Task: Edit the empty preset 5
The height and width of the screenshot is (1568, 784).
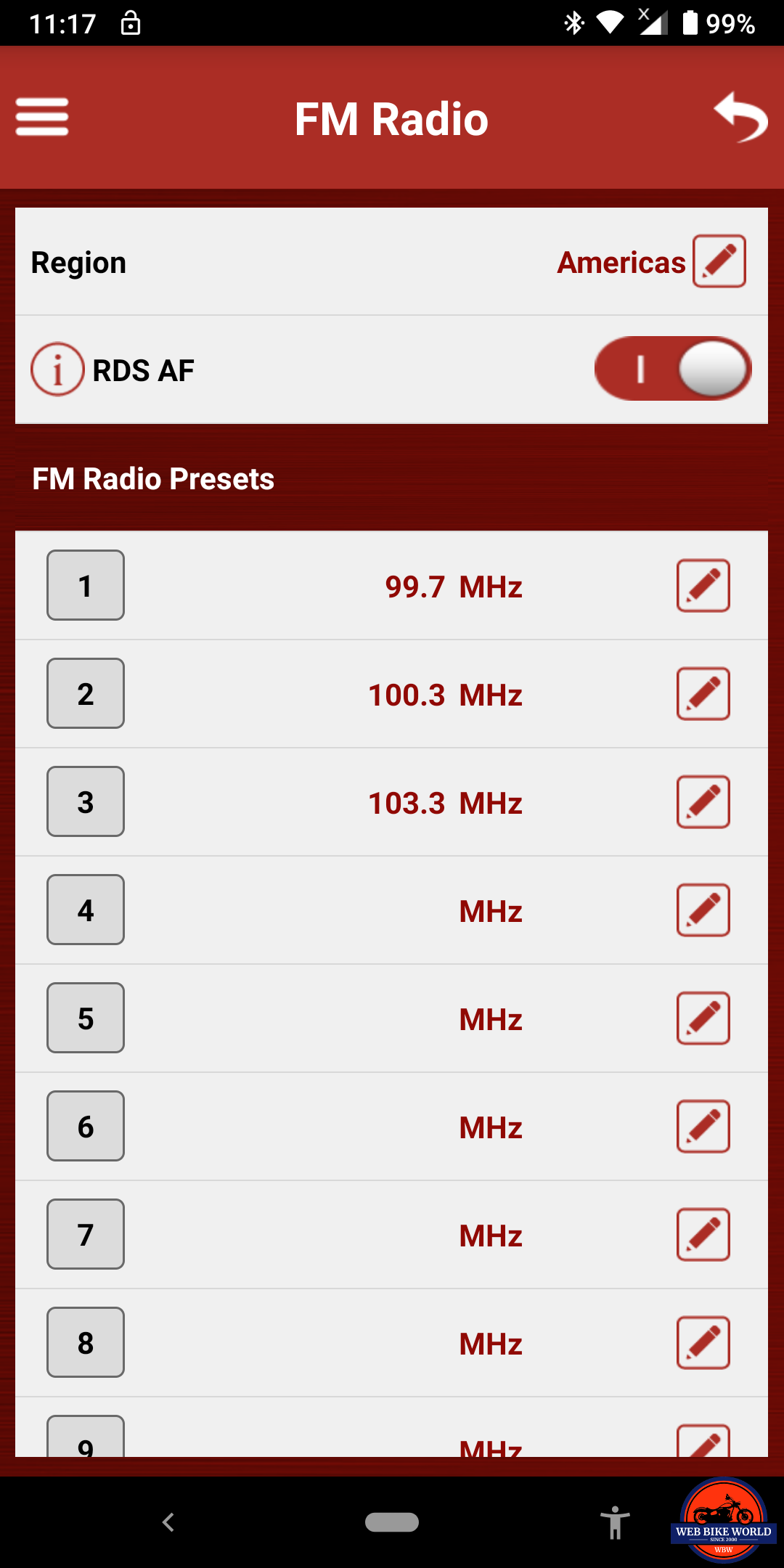Action: (x=703, y=1018)
